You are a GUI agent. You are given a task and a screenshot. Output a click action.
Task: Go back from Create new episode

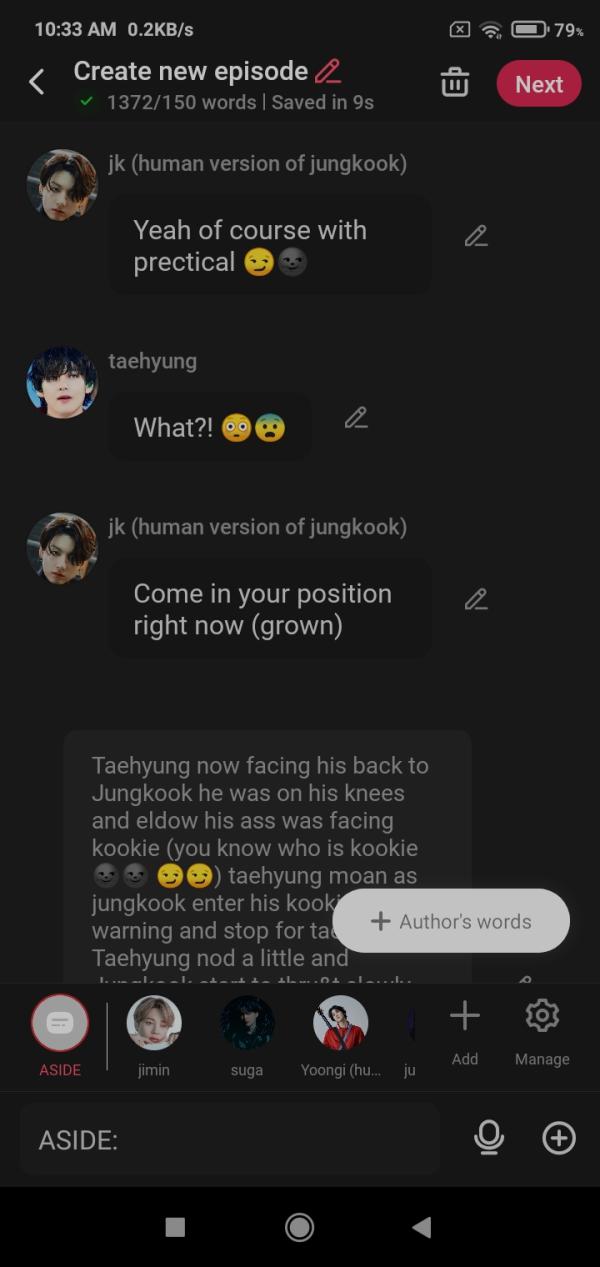37,82
